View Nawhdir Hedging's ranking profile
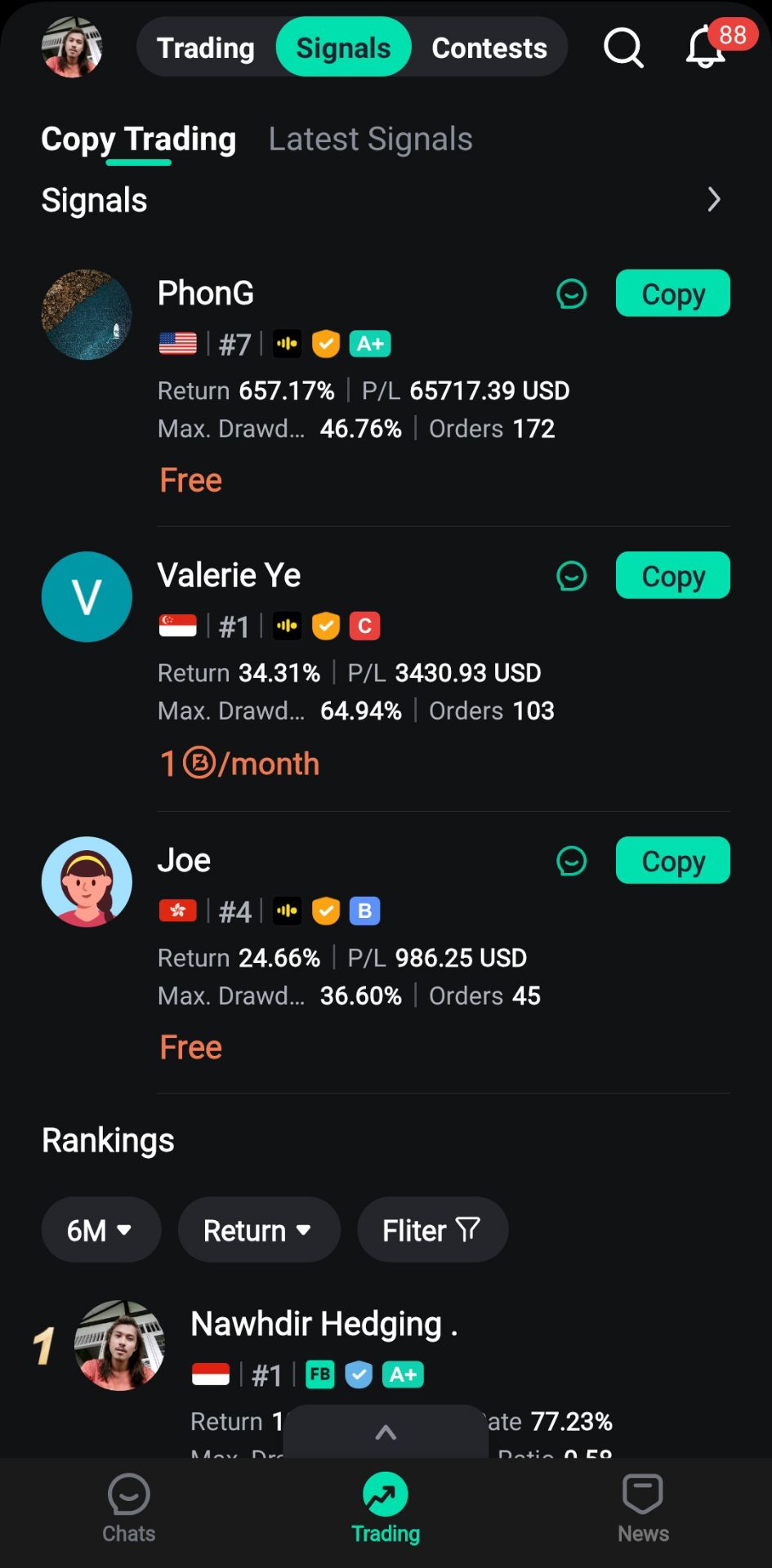The height and width of the screenshot is (1568, 772). (324, 1325)
